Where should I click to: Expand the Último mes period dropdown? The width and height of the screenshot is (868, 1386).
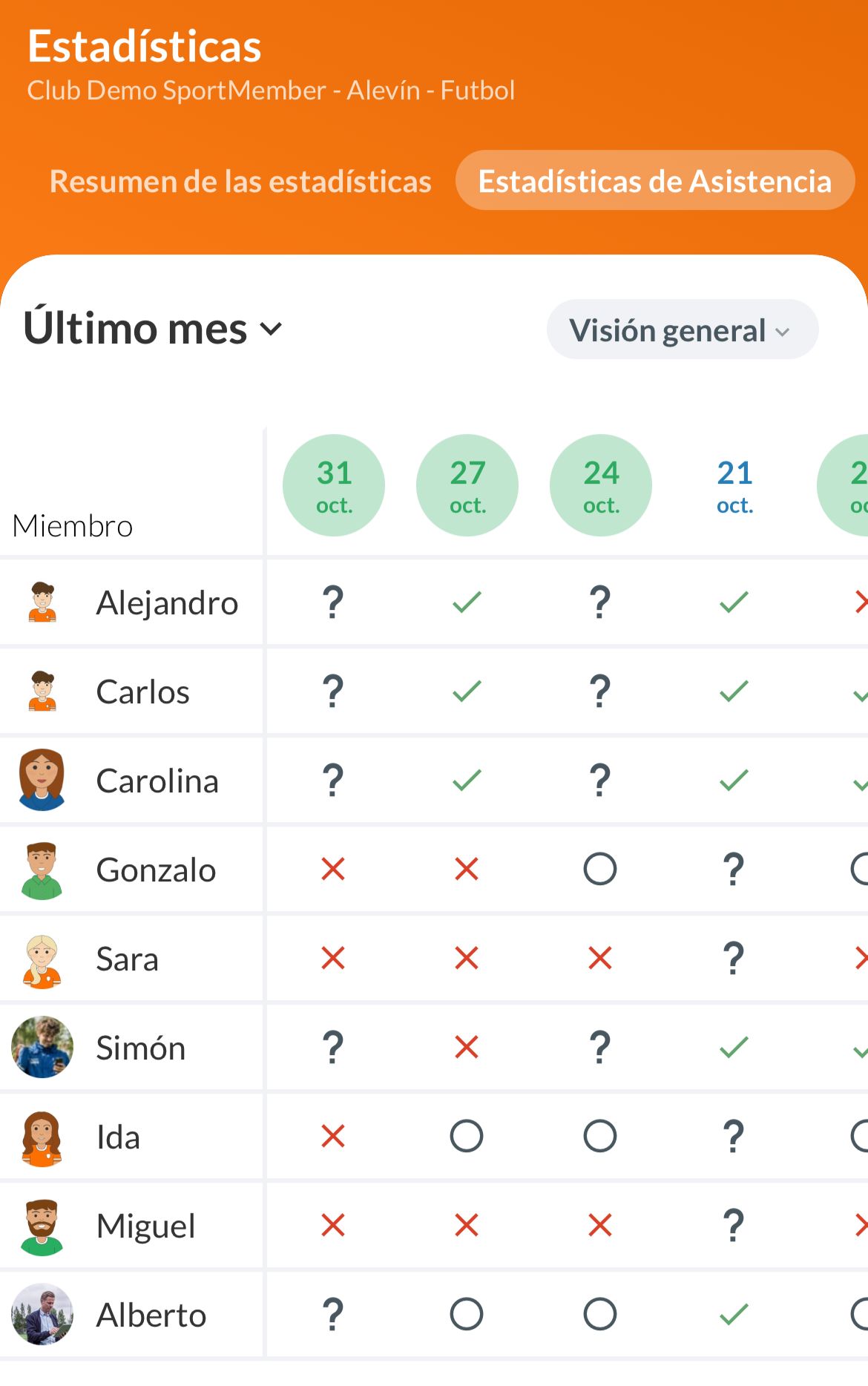(x=154, y=329)
